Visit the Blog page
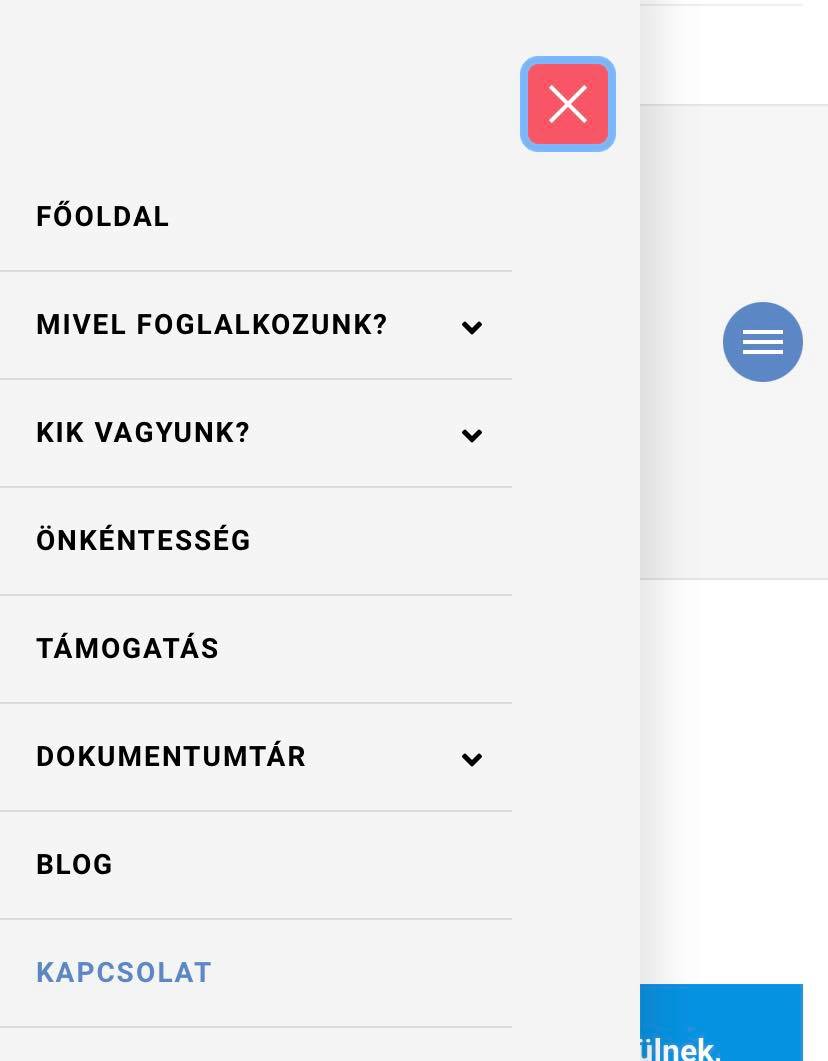 (75, 865)
